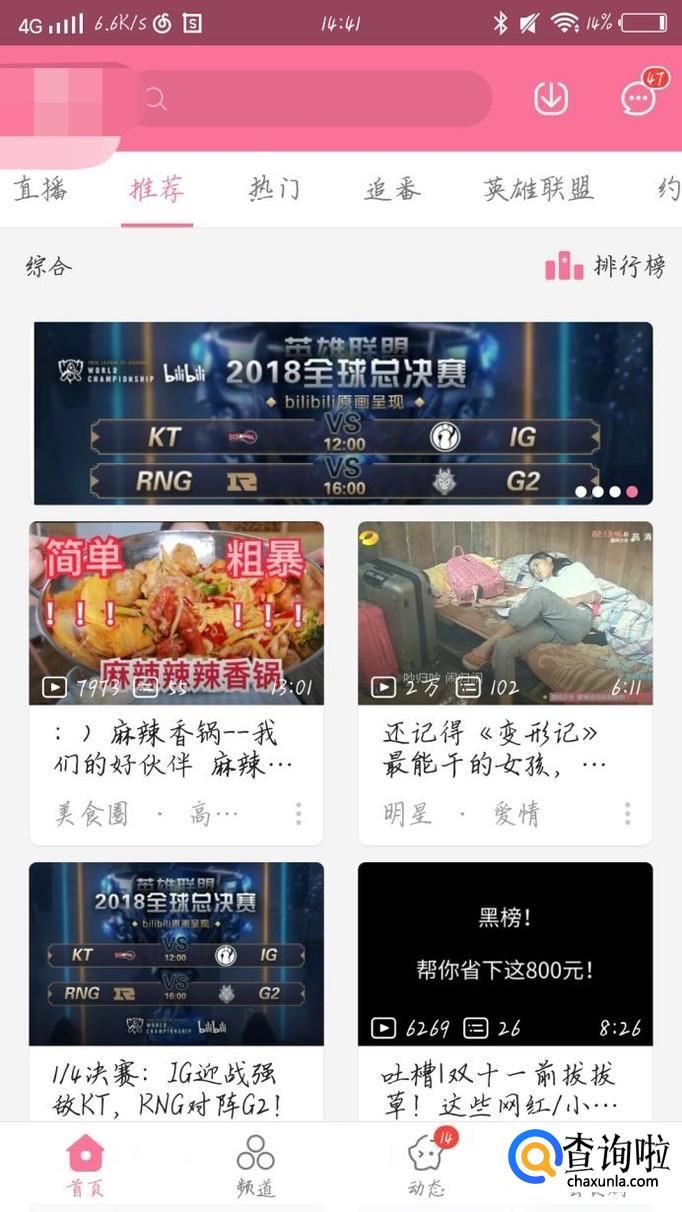The image size is (682, 1212).
Task: Switch to the 热门 tab
Action: coord(274,189)
